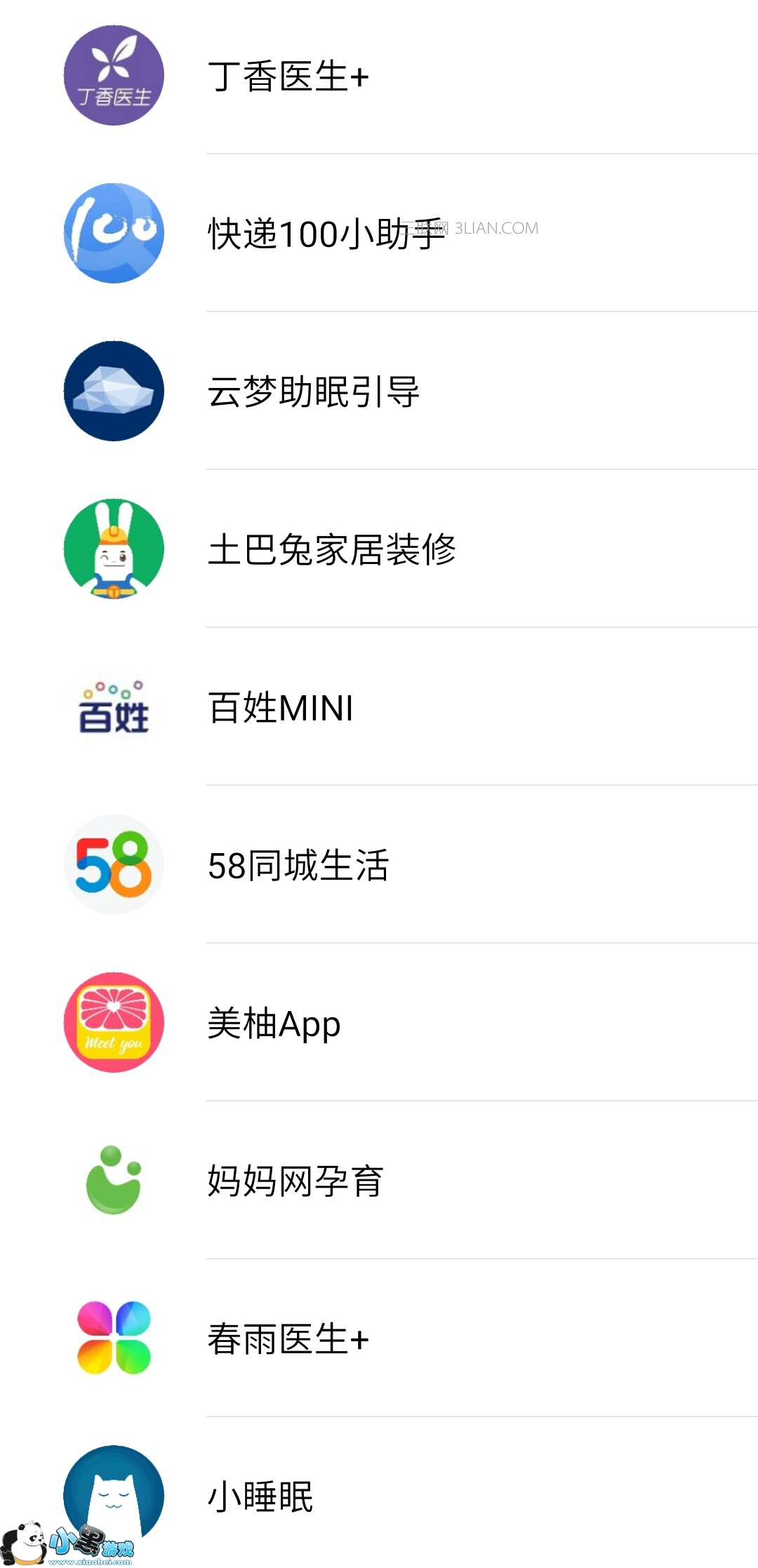
Task: Tap the 58同城生活 entry
Action: [x=298, y=865]
